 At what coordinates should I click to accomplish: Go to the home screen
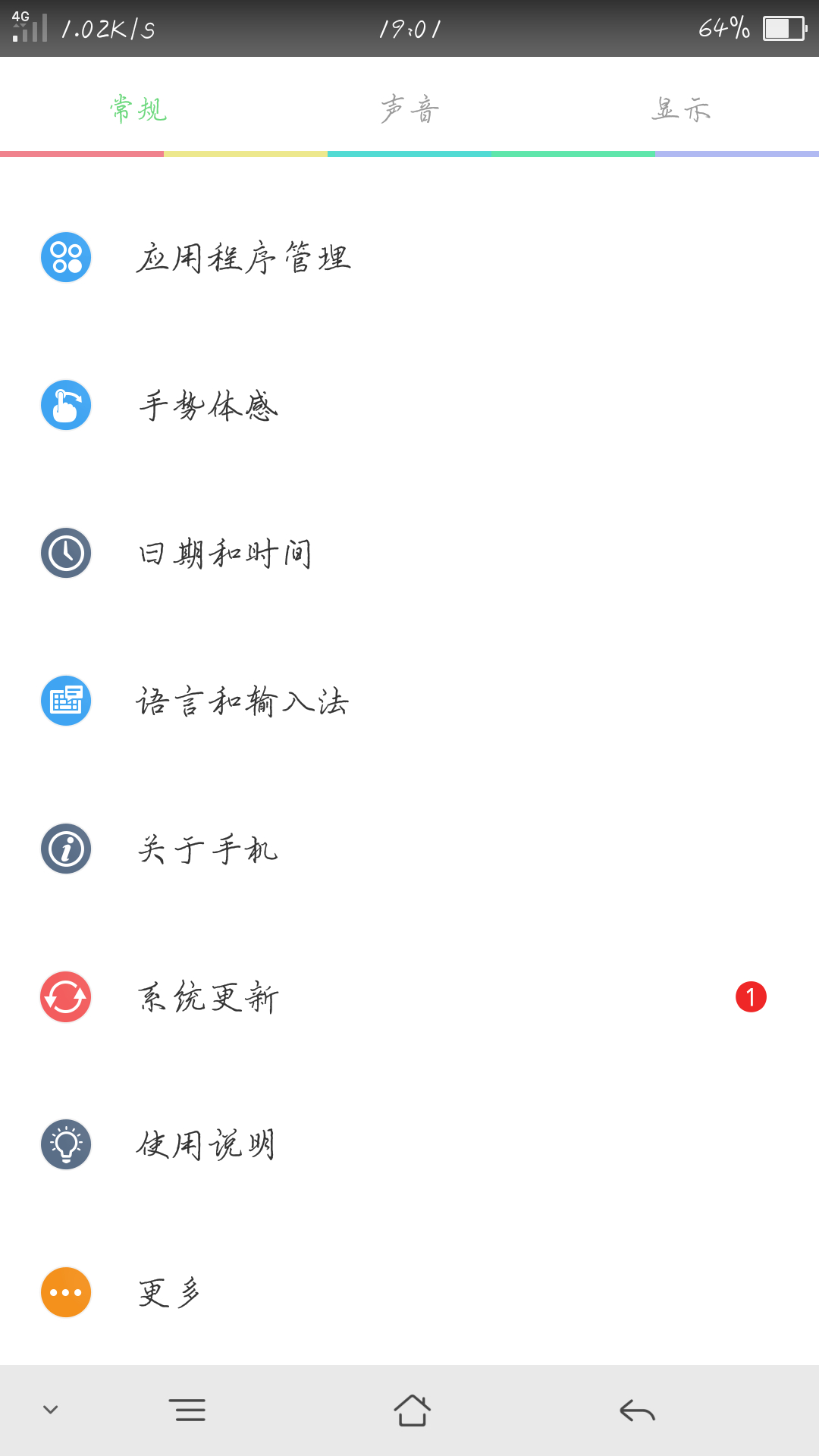pyautogui.click(x=412, y=1410)
